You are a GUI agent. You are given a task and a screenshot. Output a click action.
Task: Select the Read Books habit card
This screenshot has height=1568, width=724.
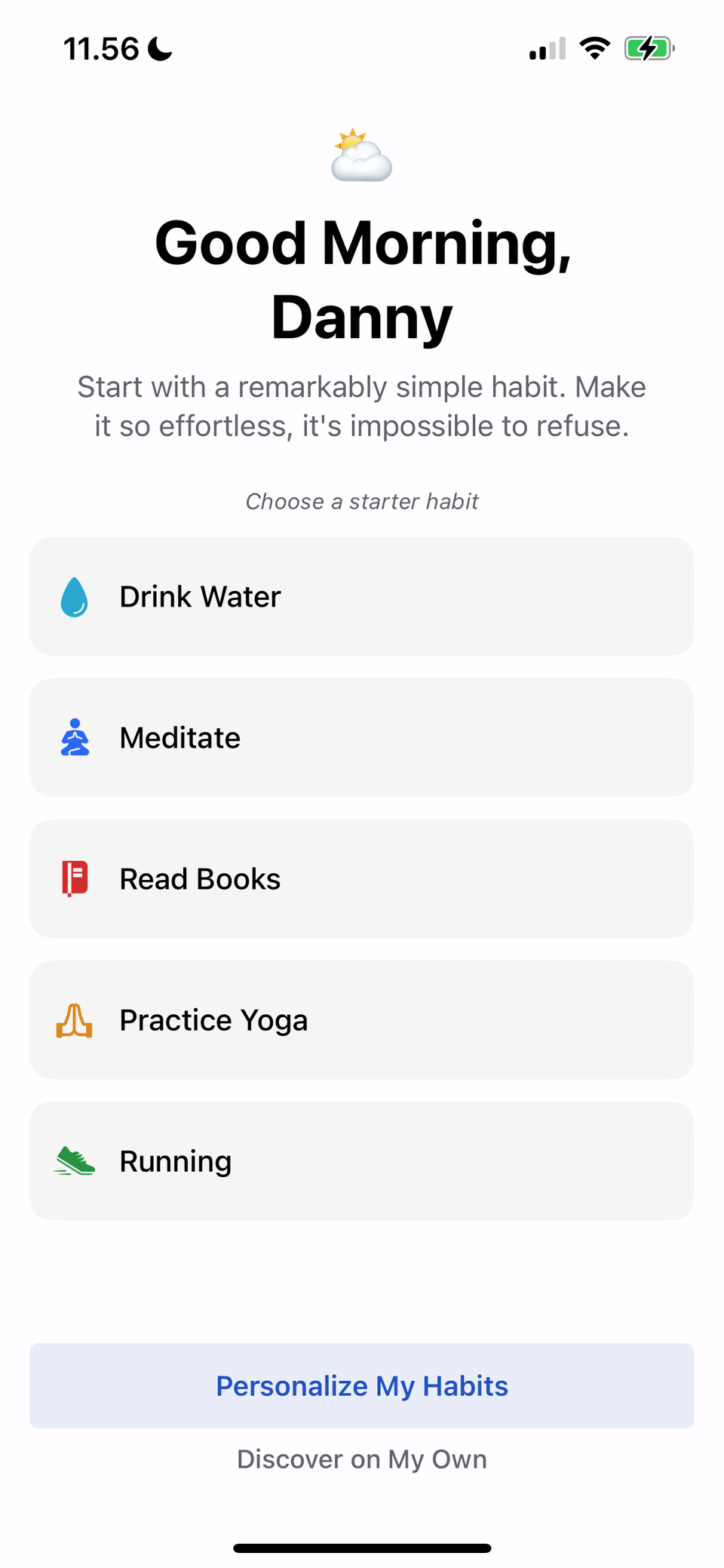click(x=361, y=878)
